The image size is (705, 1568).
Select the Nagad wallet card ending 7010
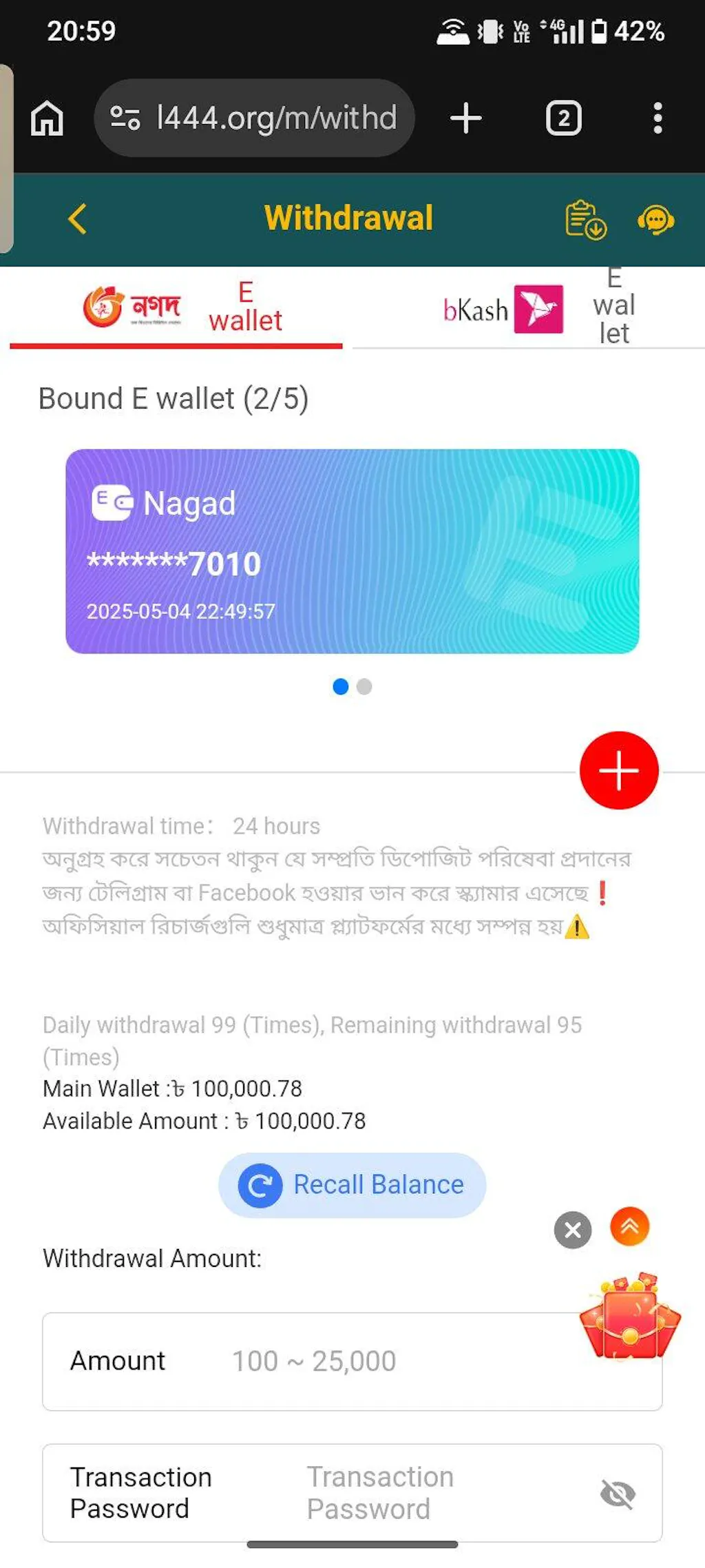click(x=352, y=551)
